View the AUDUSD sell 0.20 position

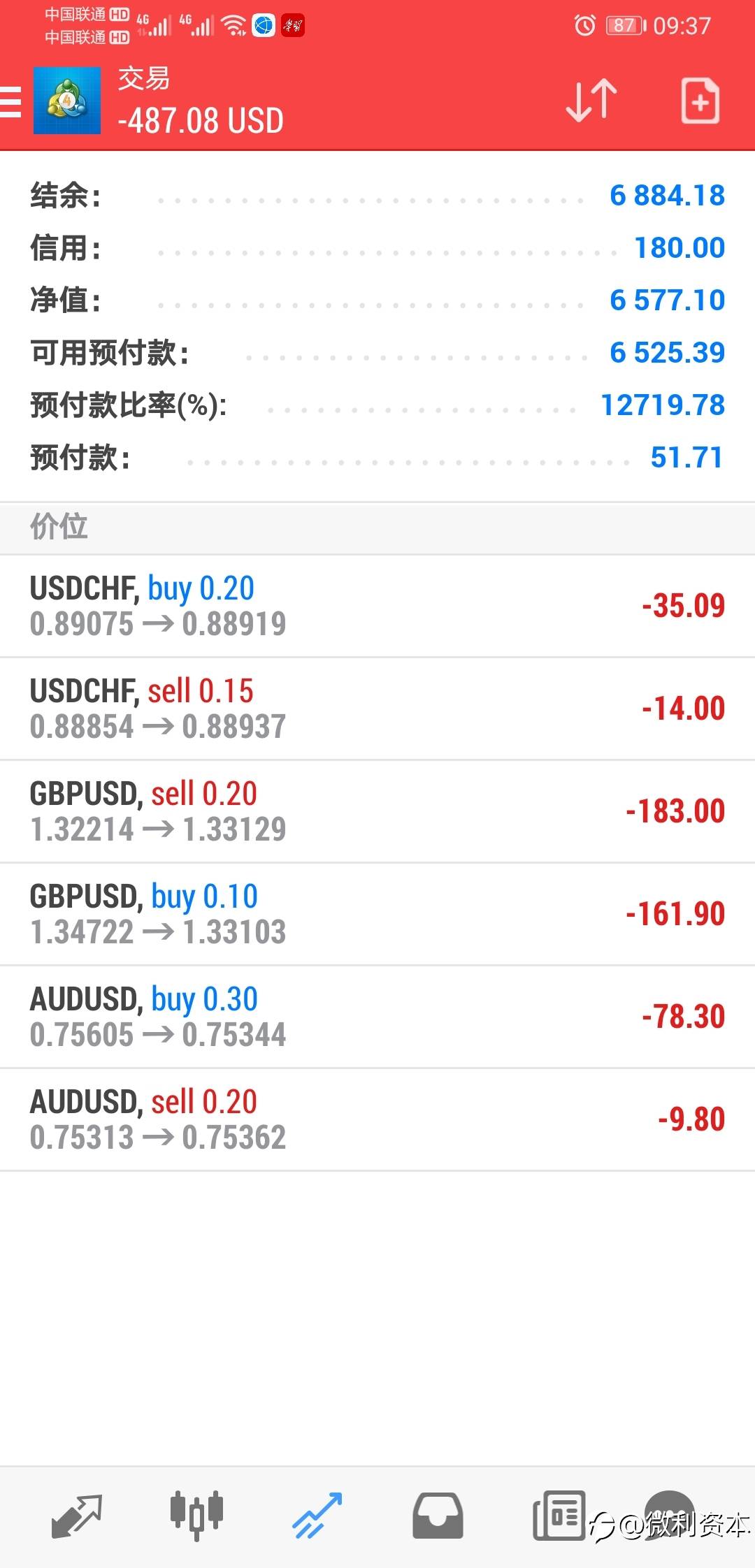pyautogui.click(x=377, y=1119)
